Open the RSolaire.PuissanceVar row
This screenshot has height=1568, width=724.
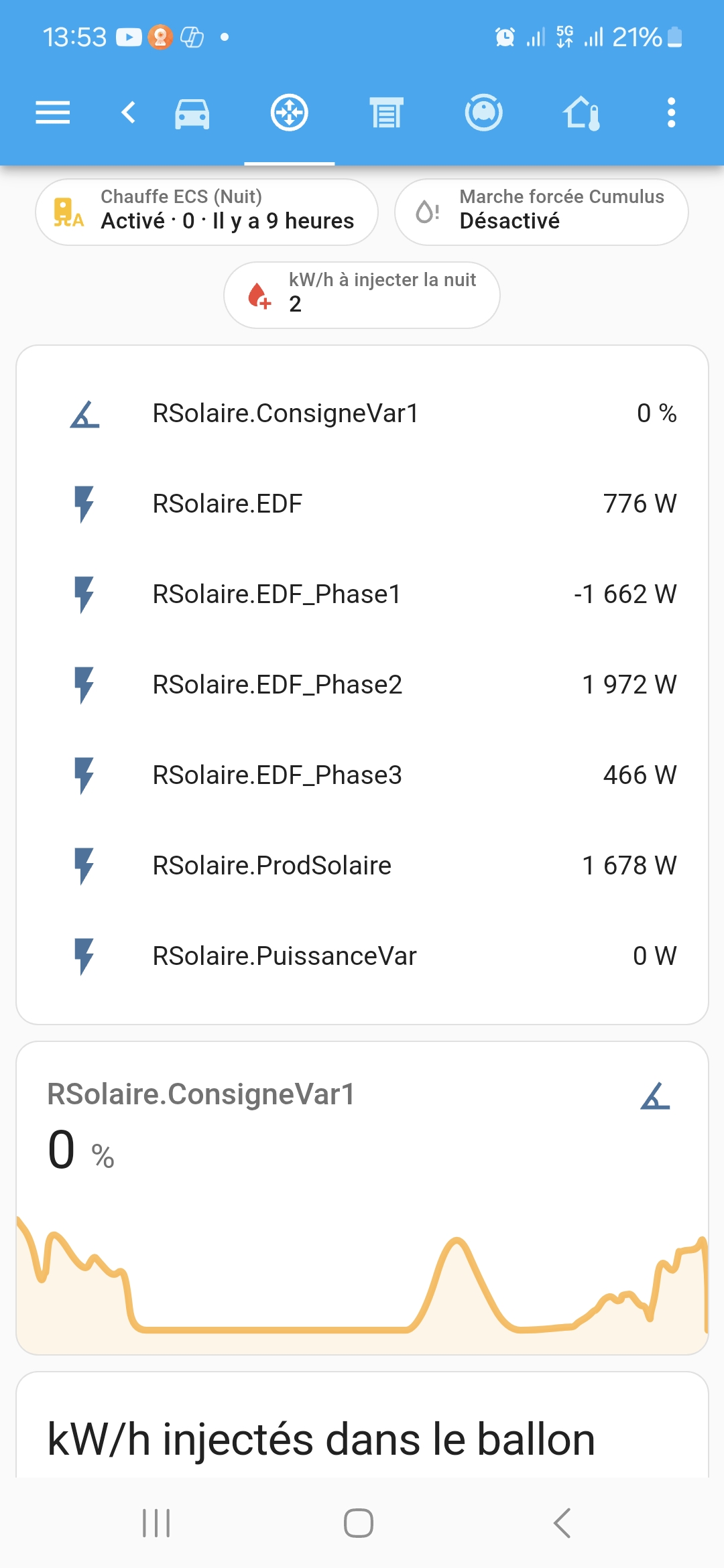pos(362,956)
